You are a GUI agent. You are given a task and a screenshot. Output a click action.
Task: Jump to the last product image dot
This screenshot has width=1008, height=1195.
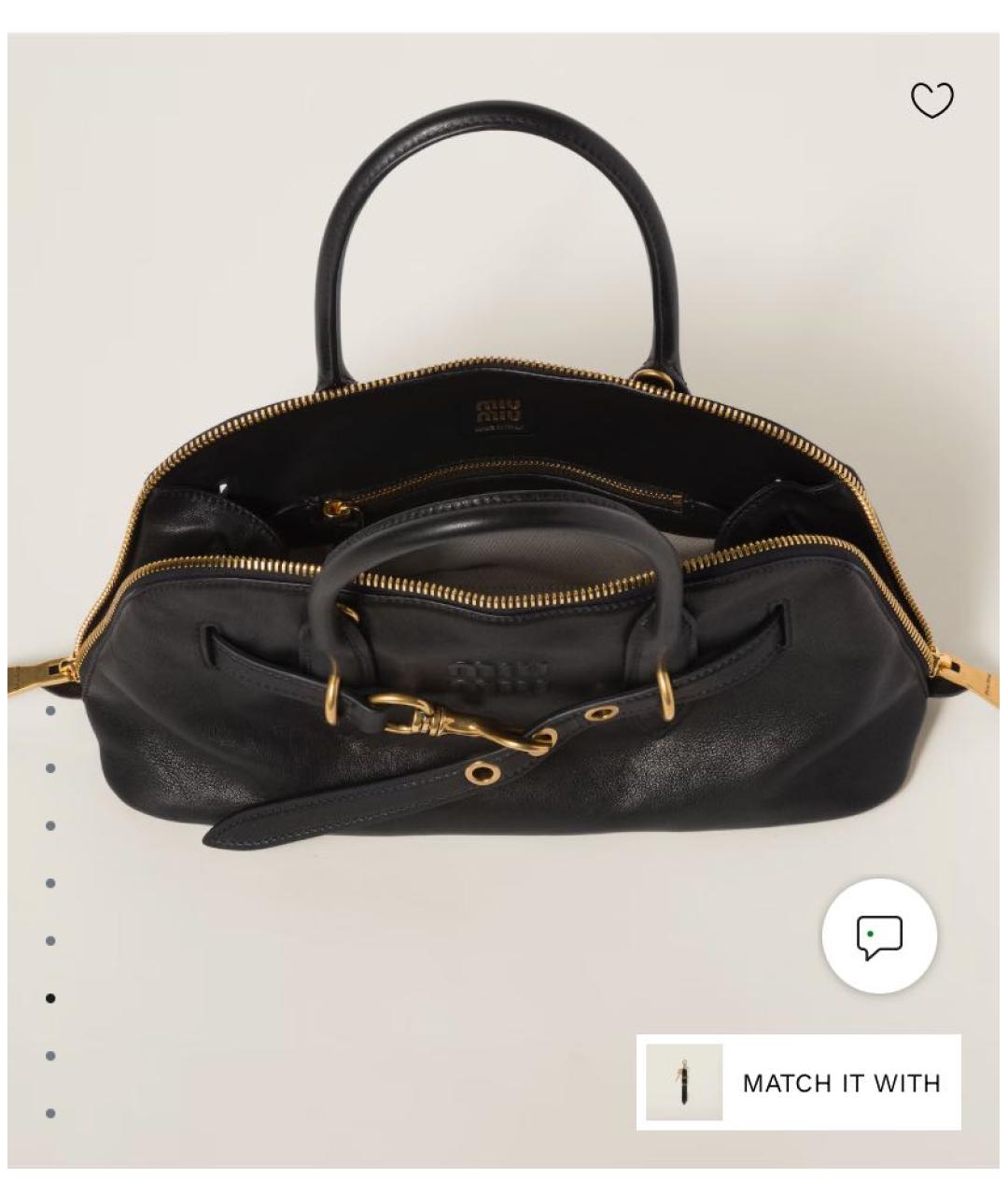point(50,1113)
